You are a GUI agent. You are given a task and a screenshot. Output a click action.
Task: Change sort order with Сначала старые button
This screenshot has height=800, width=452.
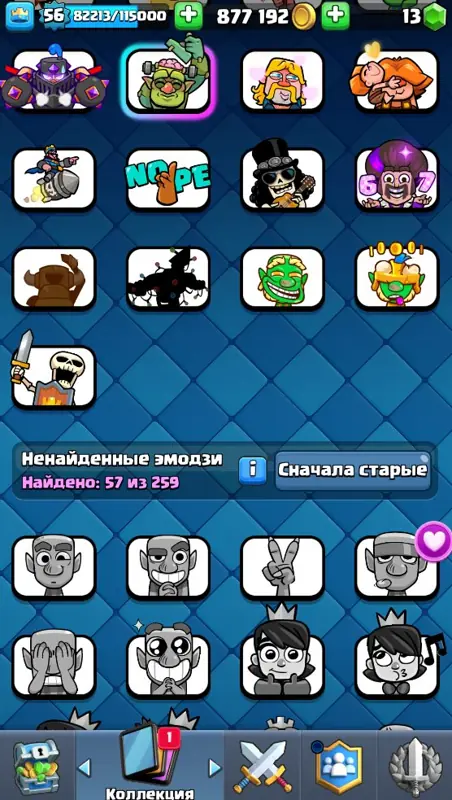tap(353, 470)
